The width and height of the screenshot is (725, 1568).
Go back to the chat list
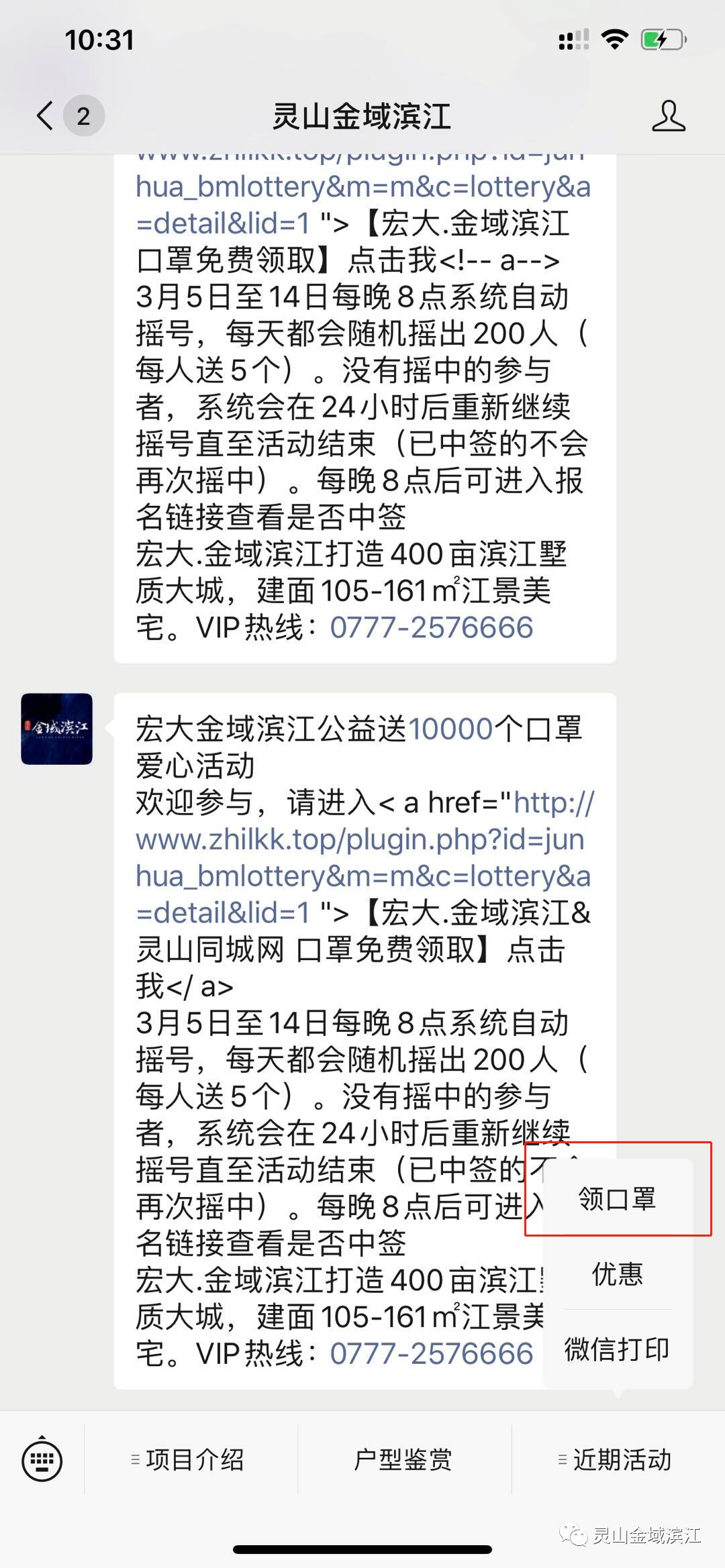(x=46, y=116)
